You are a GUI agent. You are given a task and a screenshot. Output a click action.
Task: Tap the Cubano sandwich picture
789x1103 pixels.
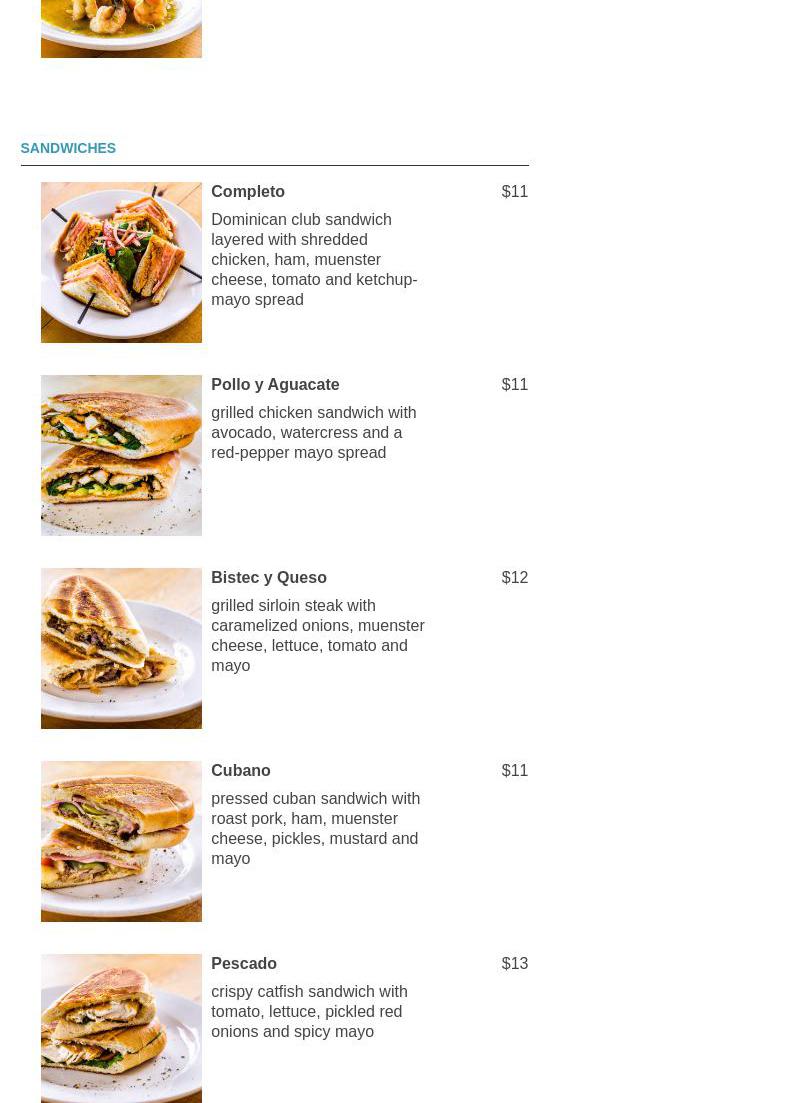click(x=121, y=841)
